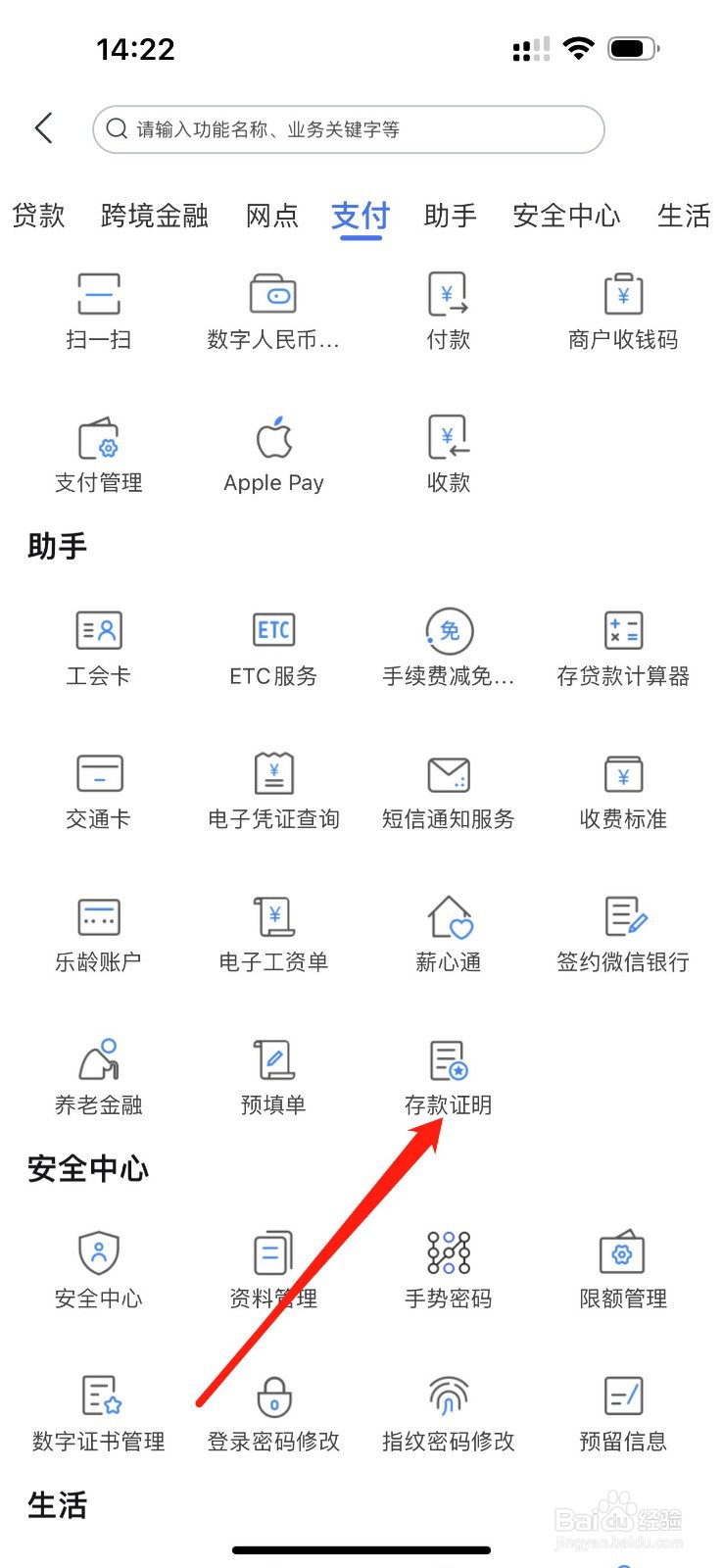Open 存贷款计算器
Viewport: 723px width, 1568px height.
pyautogui.click(x=623, y=649)
